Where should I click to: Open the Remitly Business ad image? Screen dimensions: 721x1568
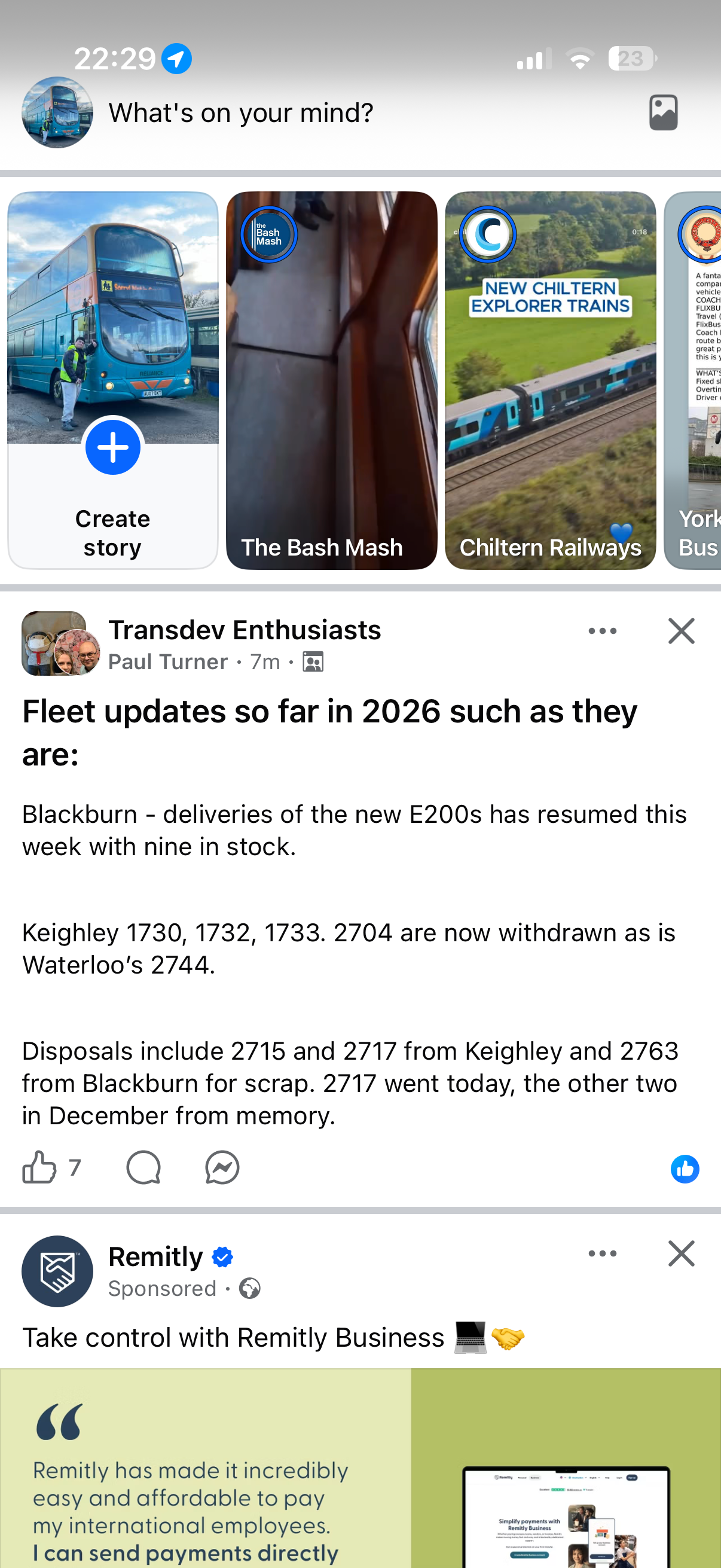(360, 1468)
